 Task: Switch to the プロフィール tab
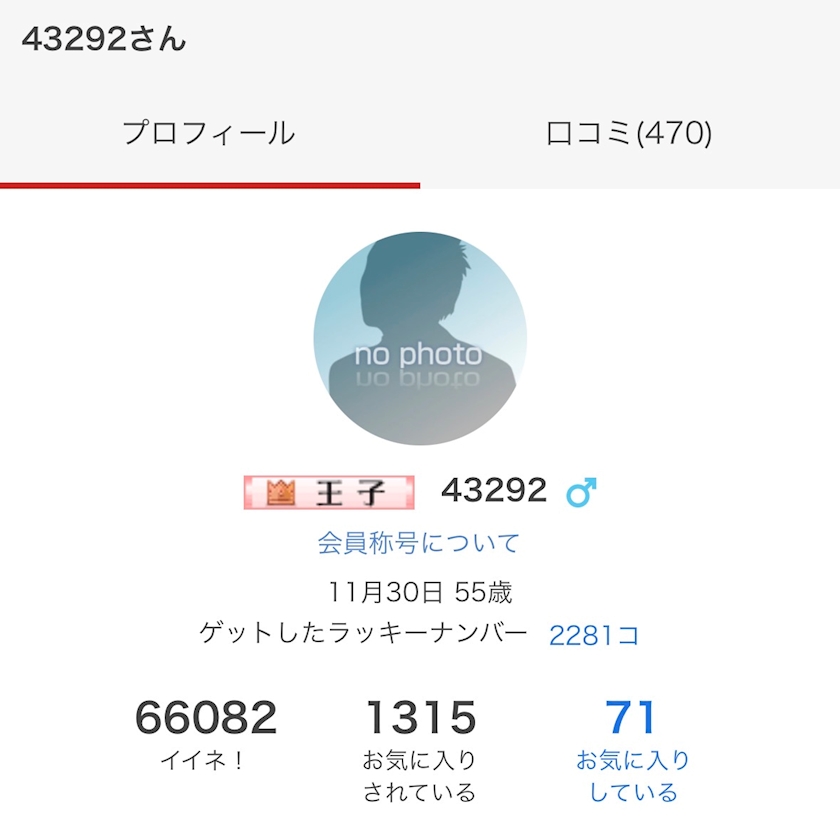(209, 133)
